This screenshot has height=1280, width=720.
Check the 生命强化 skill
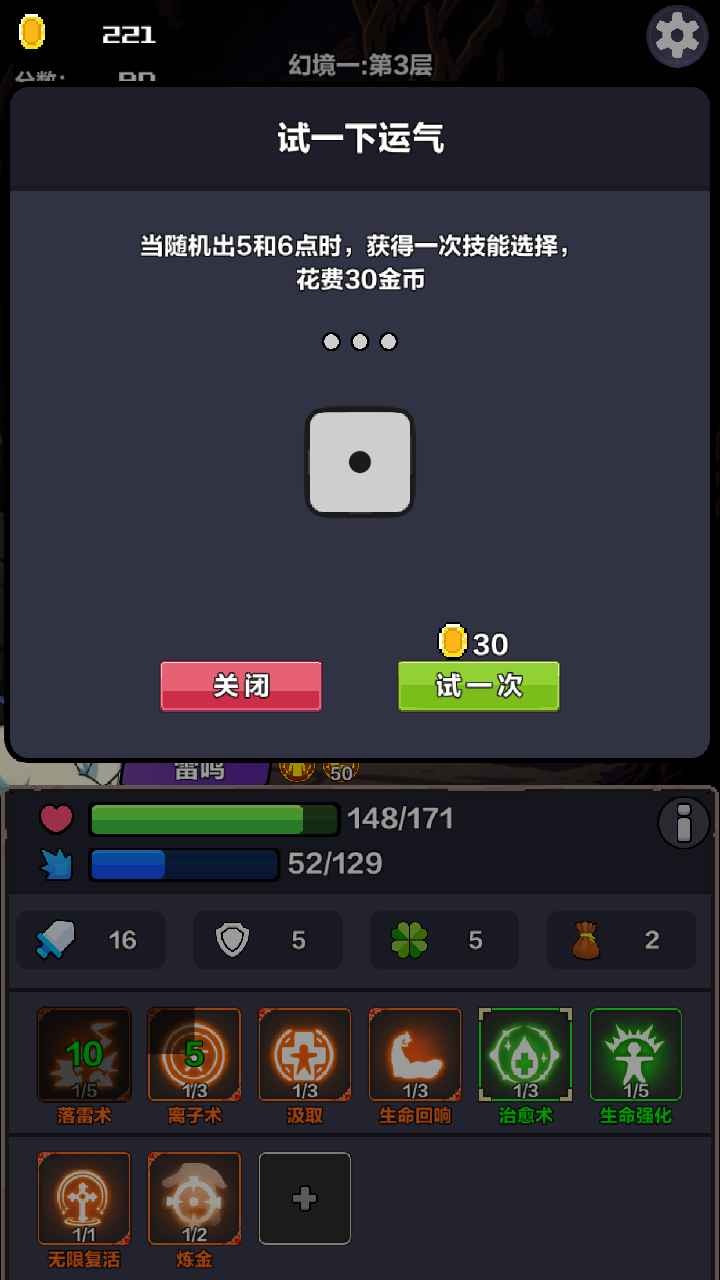(636, 1054)
